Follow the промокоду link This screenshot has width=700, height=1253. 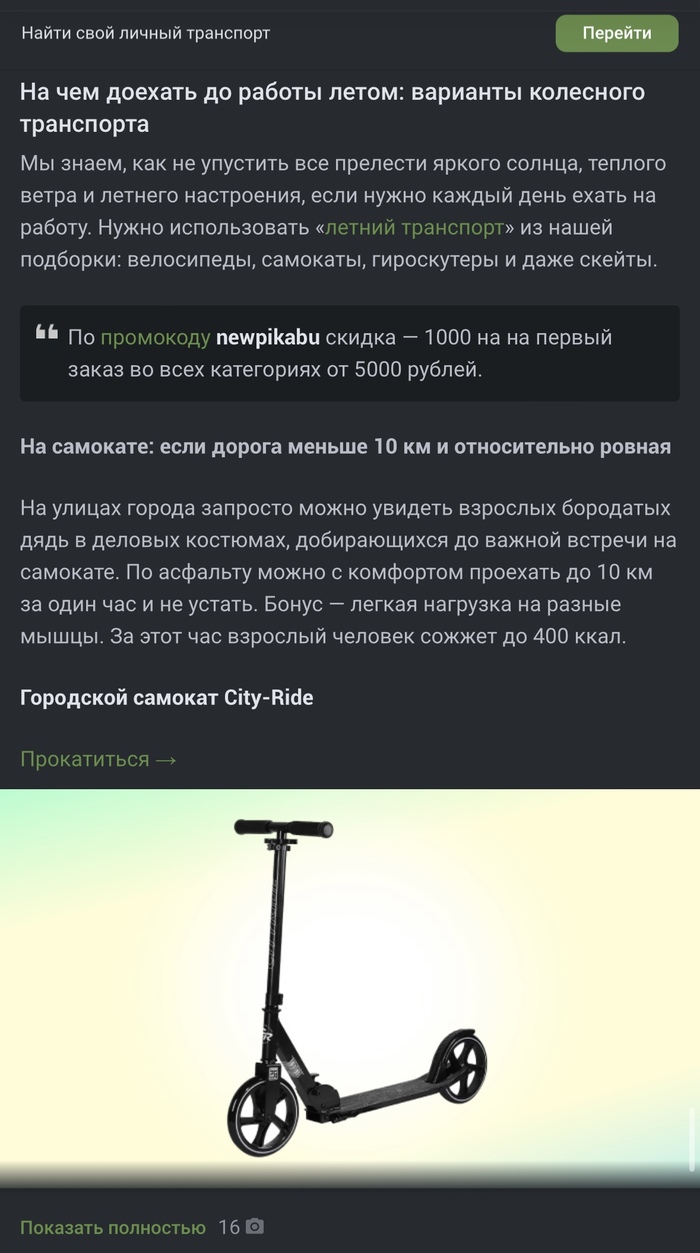point(155,337)
